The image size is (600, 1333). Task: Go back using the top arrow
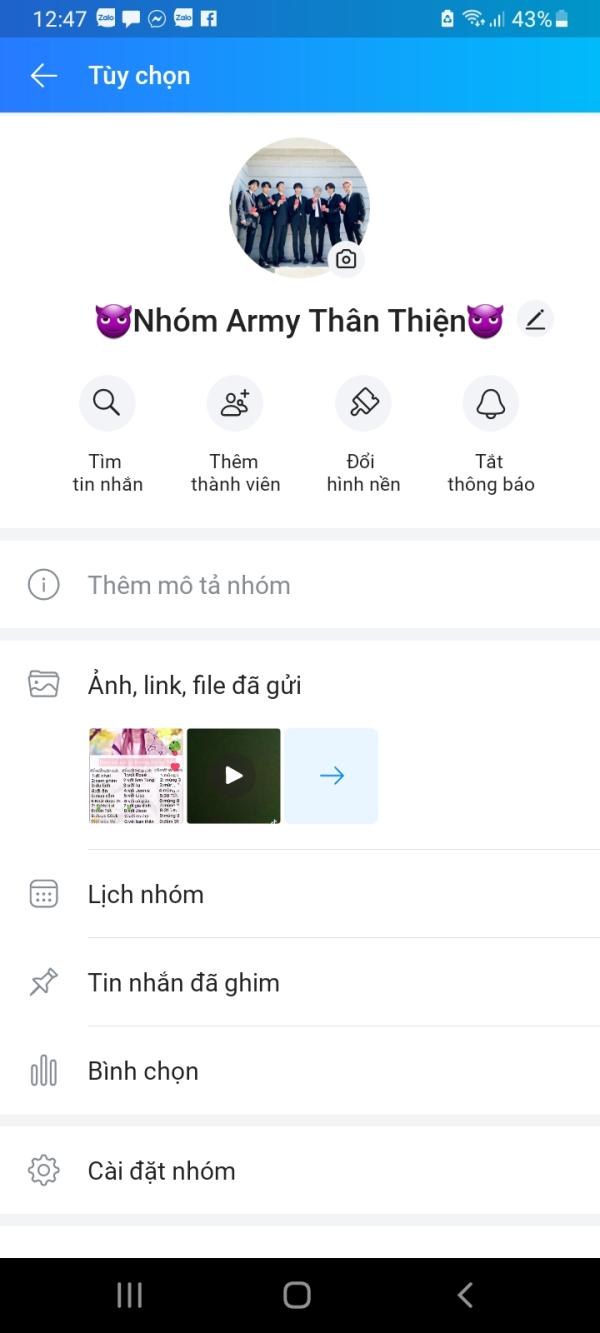click(43, 76)
